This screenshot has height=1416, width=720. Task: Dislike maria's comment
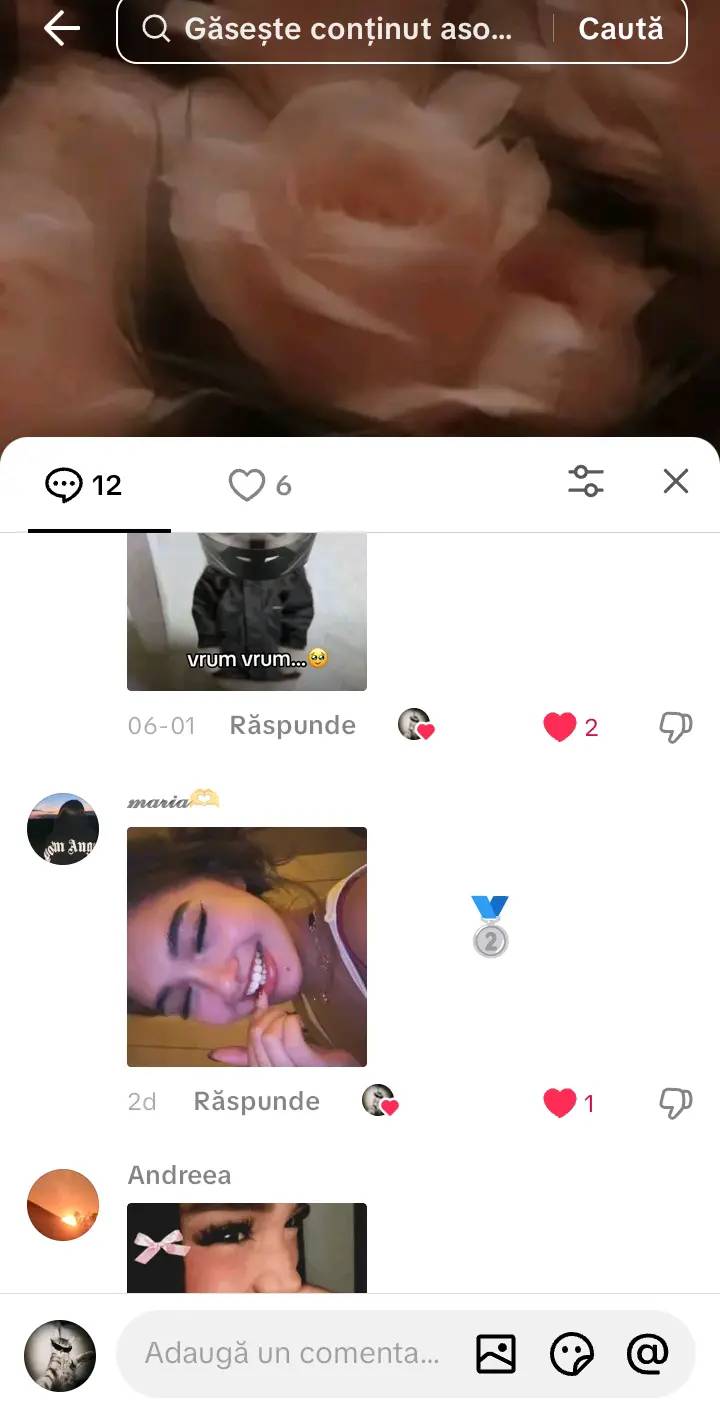coord(676,1103)
